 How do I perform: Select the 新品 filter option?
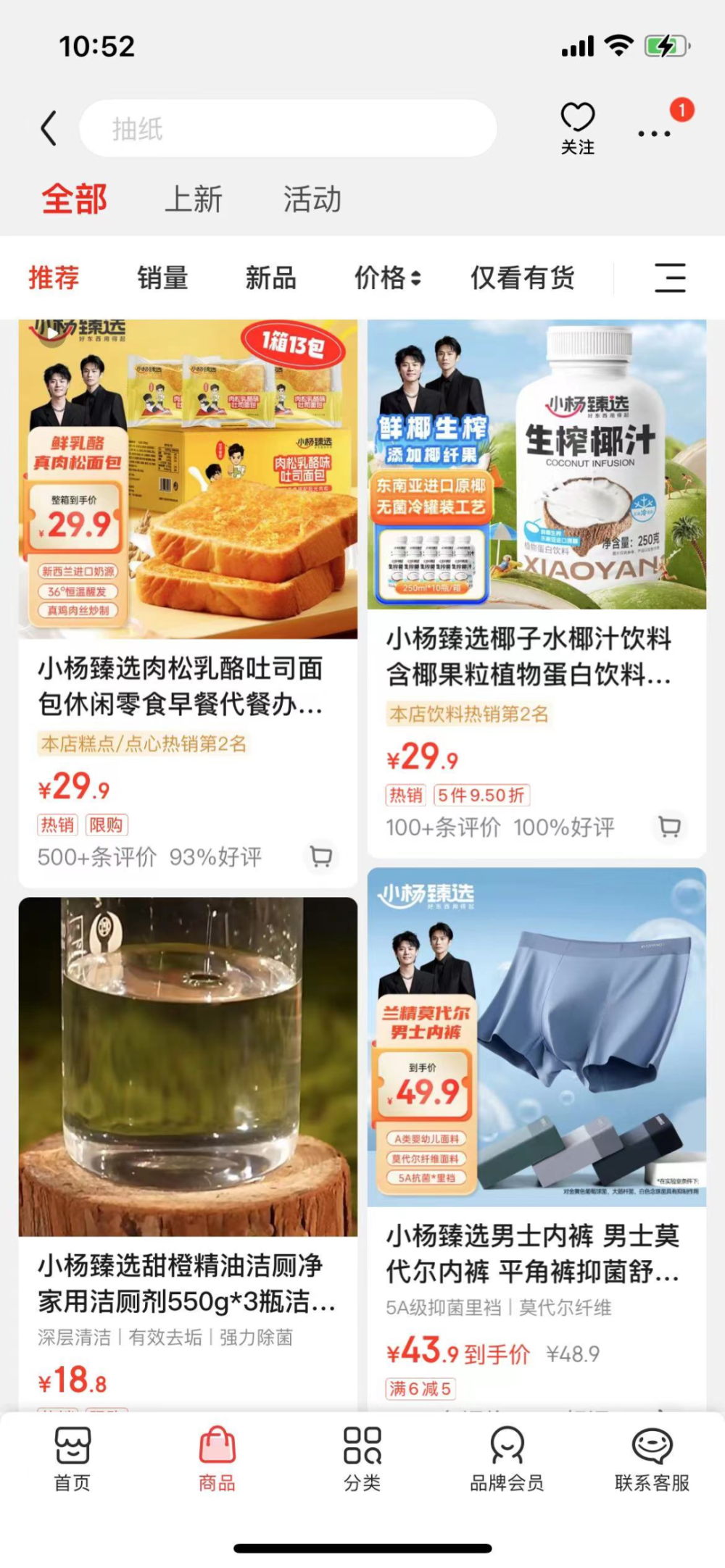pyautogui.click(x=270, y=278)
